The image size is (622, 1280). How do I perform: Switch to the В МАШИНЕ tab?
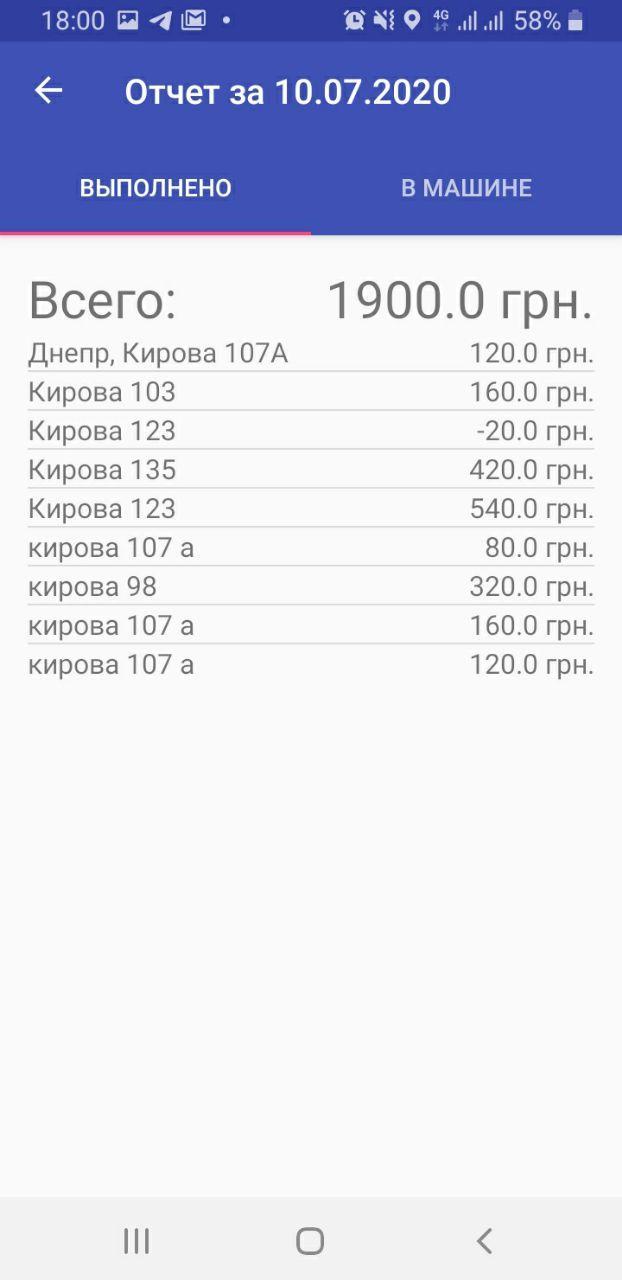tap(466, 188)
